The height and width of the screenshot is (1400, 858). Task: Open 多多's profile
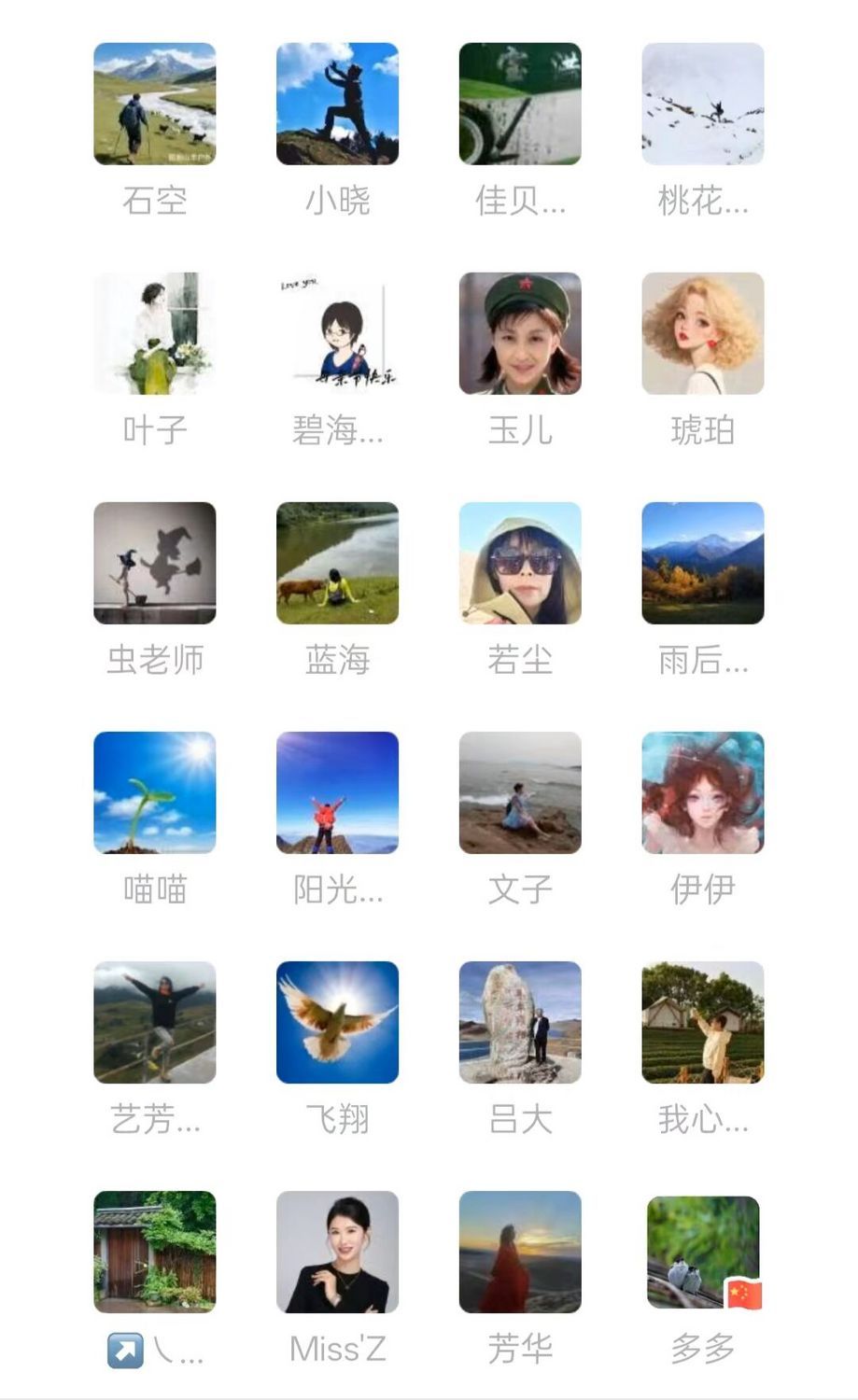click(702, 1252)
